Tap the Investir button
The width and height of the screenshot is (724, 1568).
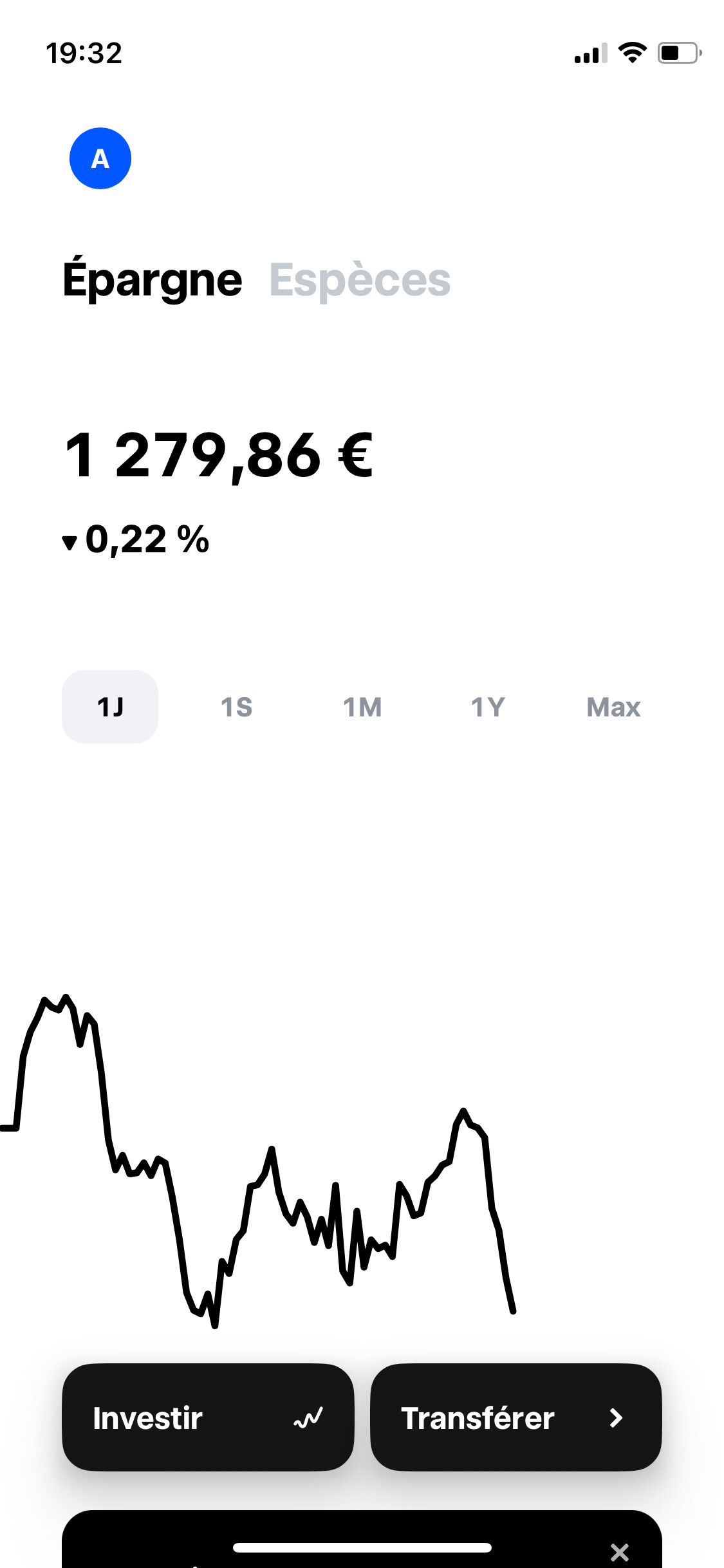pyautogui.click(x=208, y=1417)
